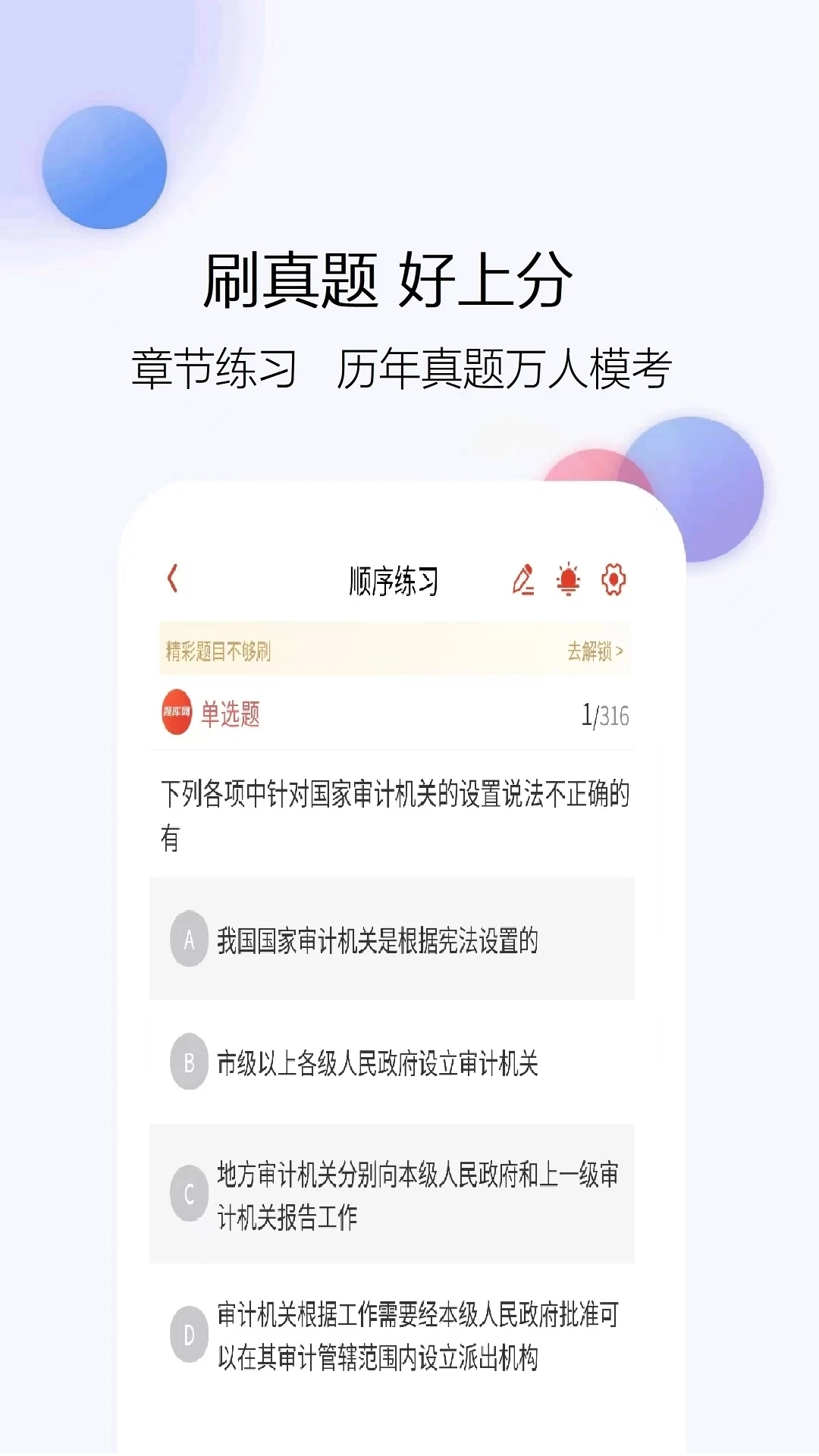Tap the red 题库网 logo badge

[177, 712]
